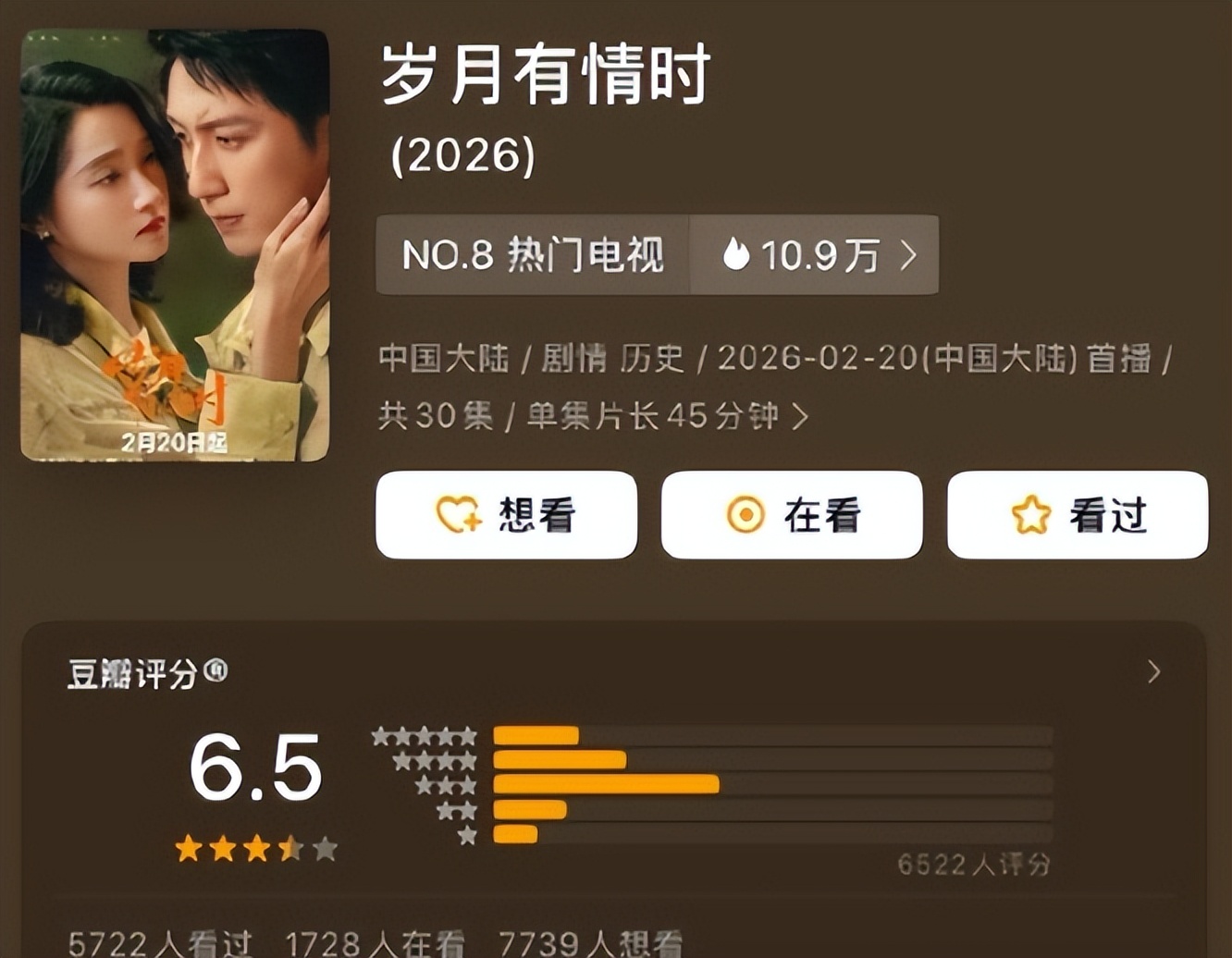Mark the show as 看过
1232x958 pixels.
1078,515
